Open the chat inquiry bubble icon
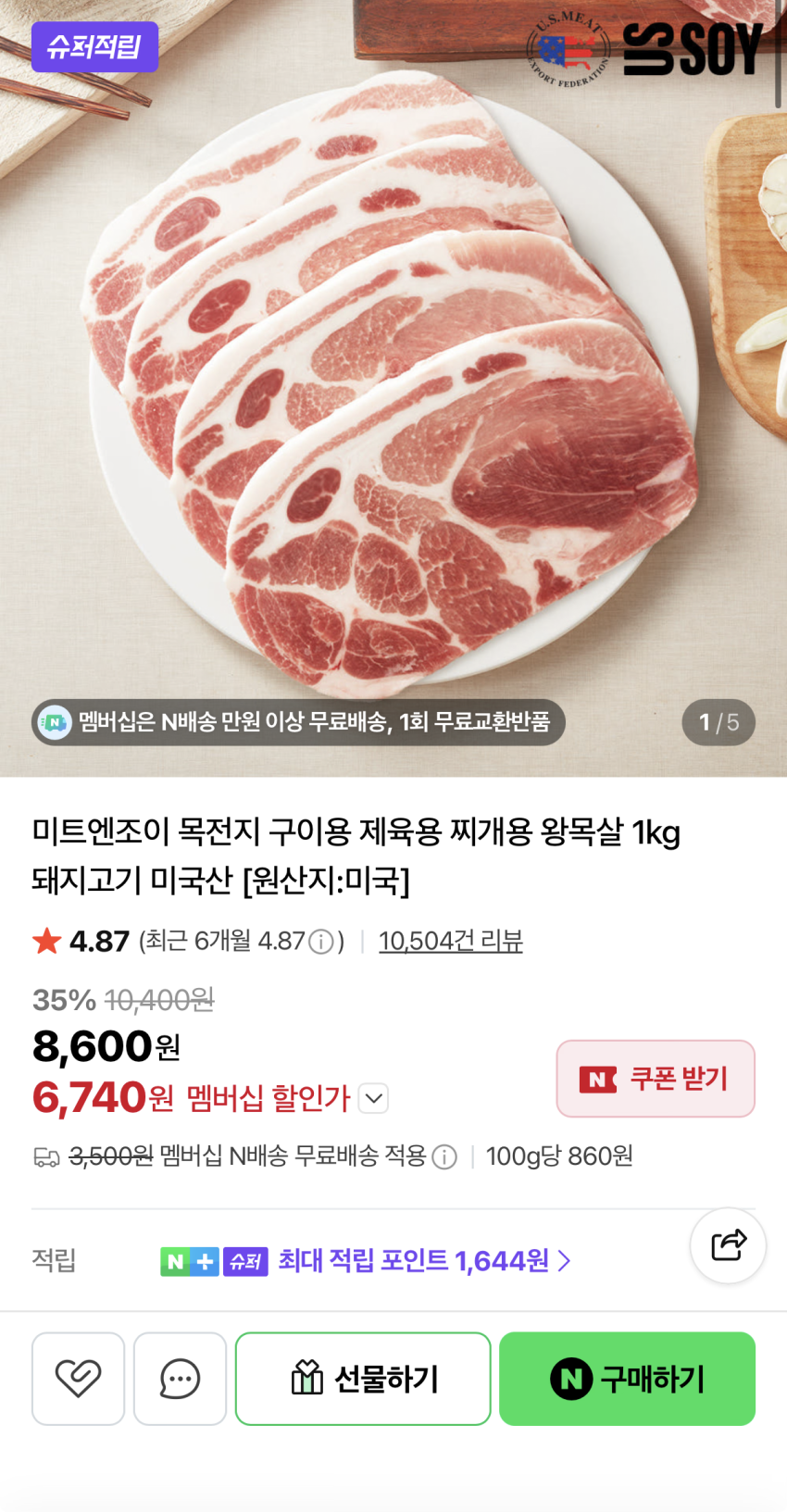 click(180, 1379)
